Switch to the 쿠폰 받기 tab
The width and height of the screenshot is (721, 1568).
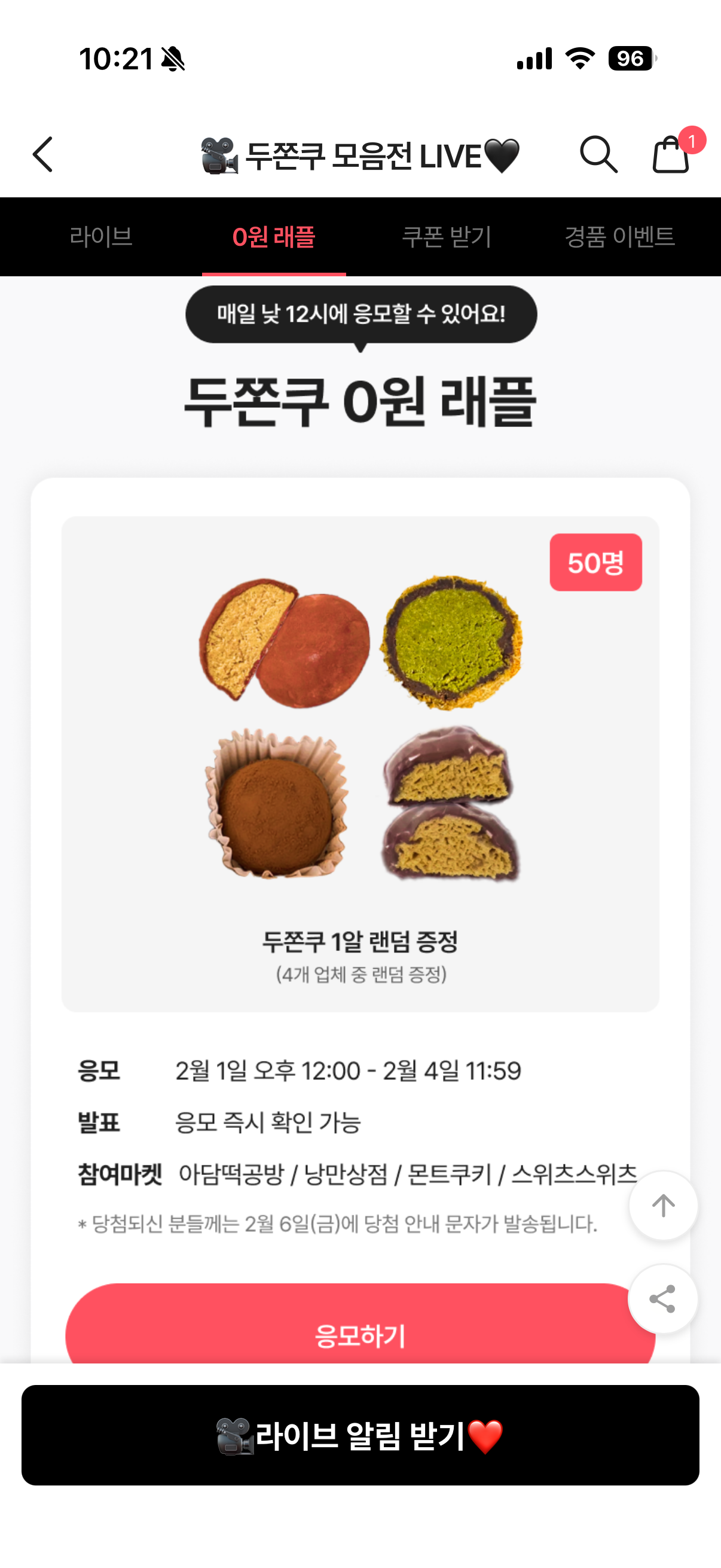coord(447,236)
